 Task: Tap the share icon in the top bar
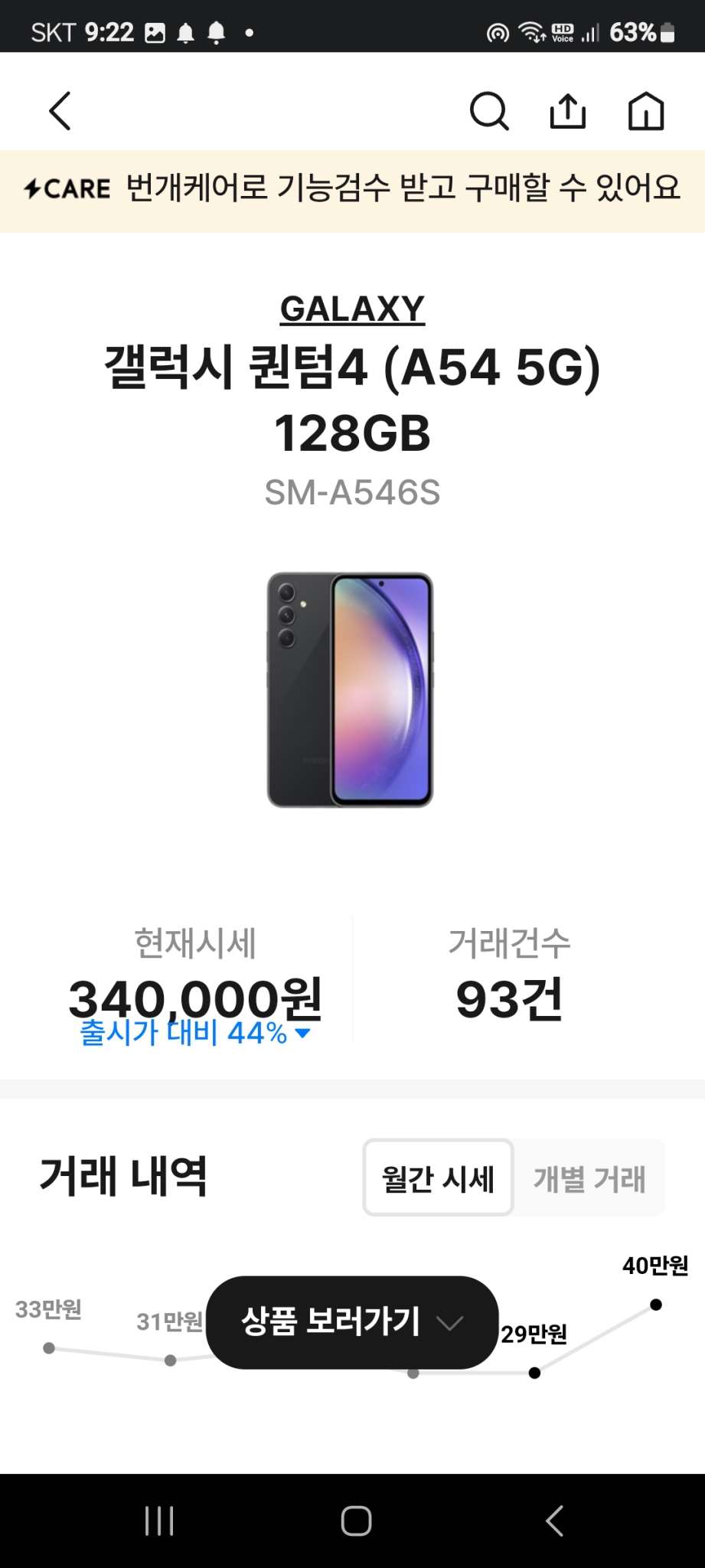coord(567,110)
